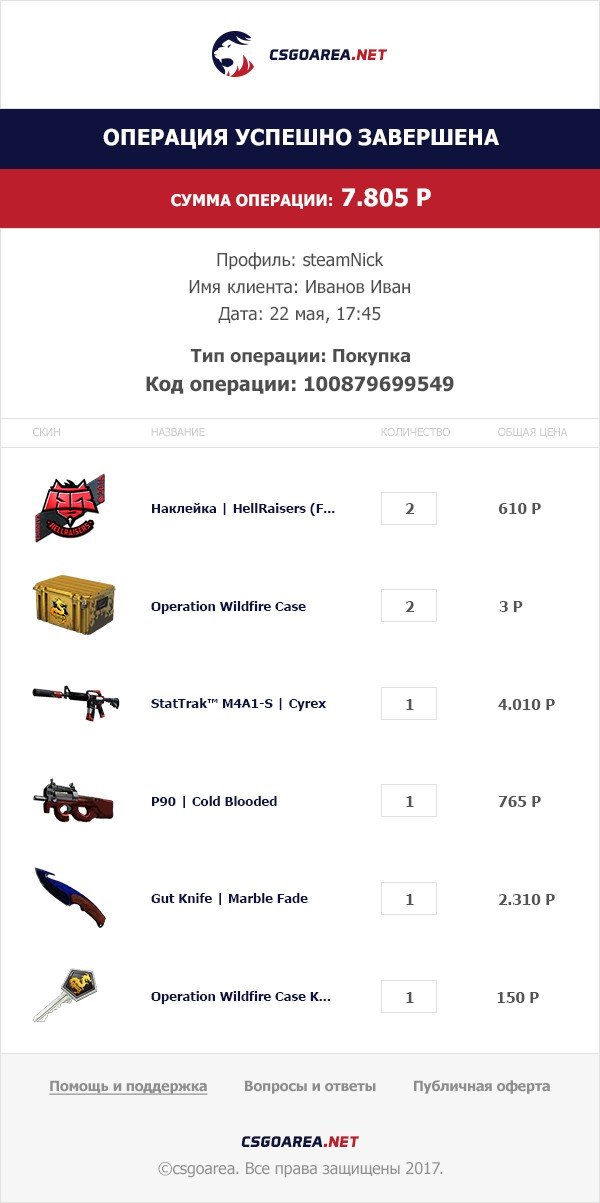
Task: View the Публичная оферта page
Action: 481,1086
